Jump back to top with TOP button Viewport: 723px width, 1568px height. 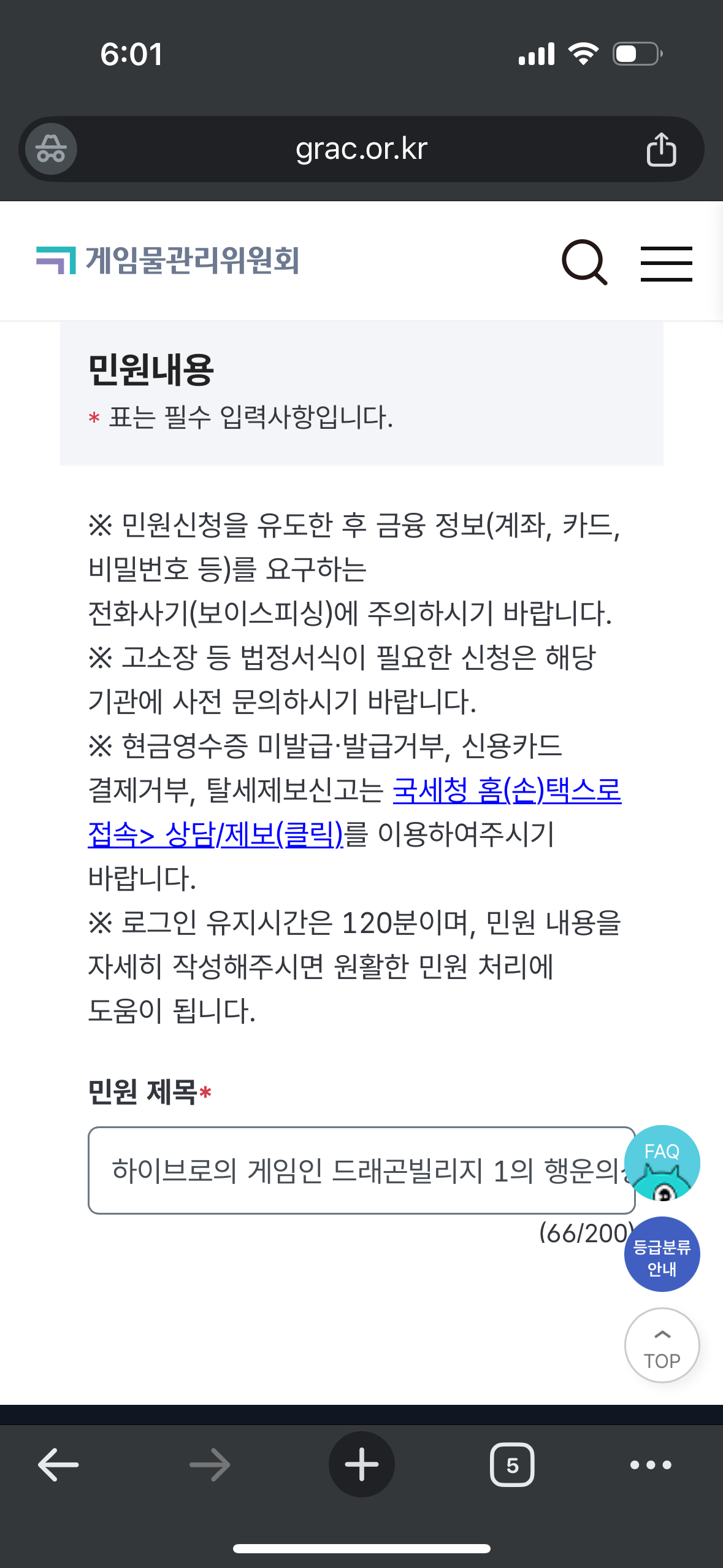click(662, 1345)
